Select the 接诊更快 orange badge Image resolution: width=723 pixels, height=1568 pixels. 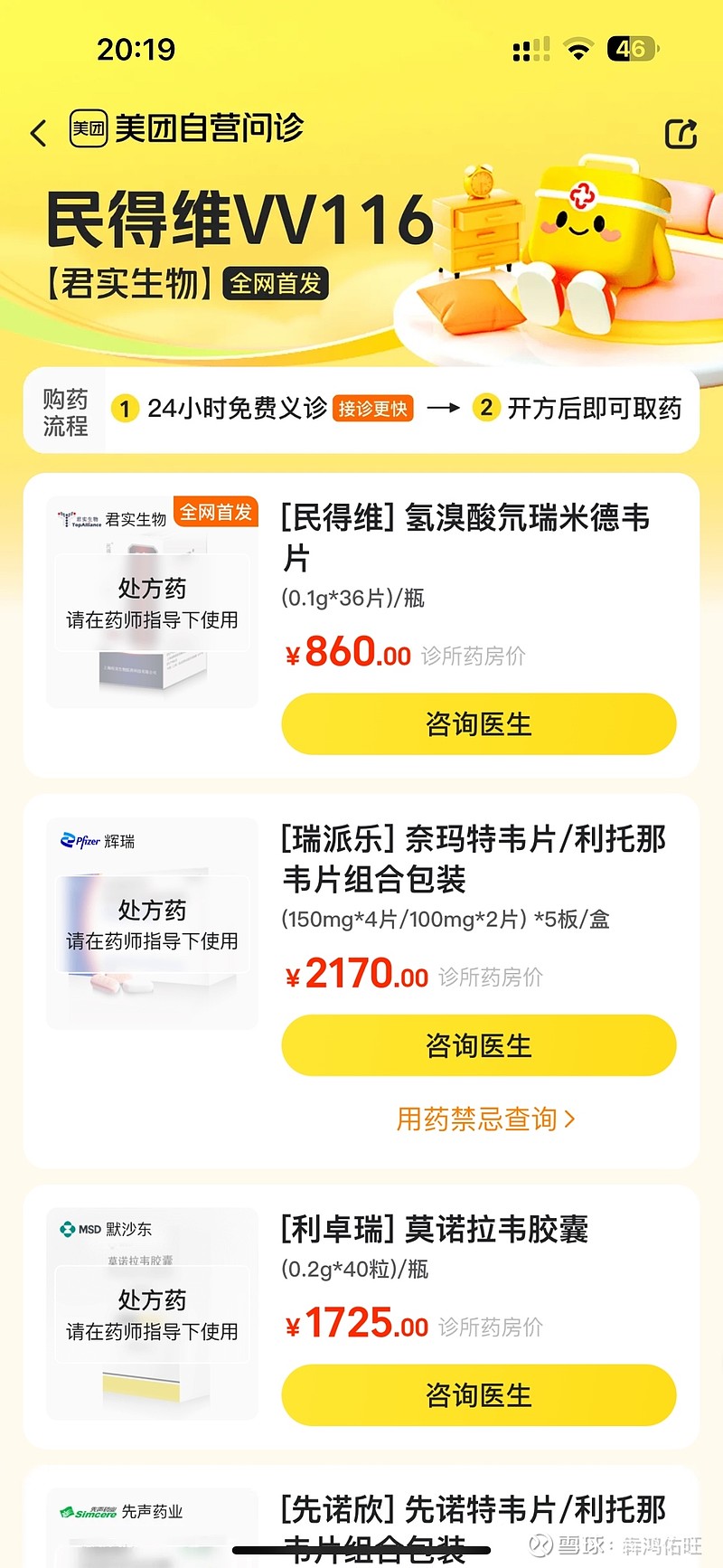pos(372,409)
